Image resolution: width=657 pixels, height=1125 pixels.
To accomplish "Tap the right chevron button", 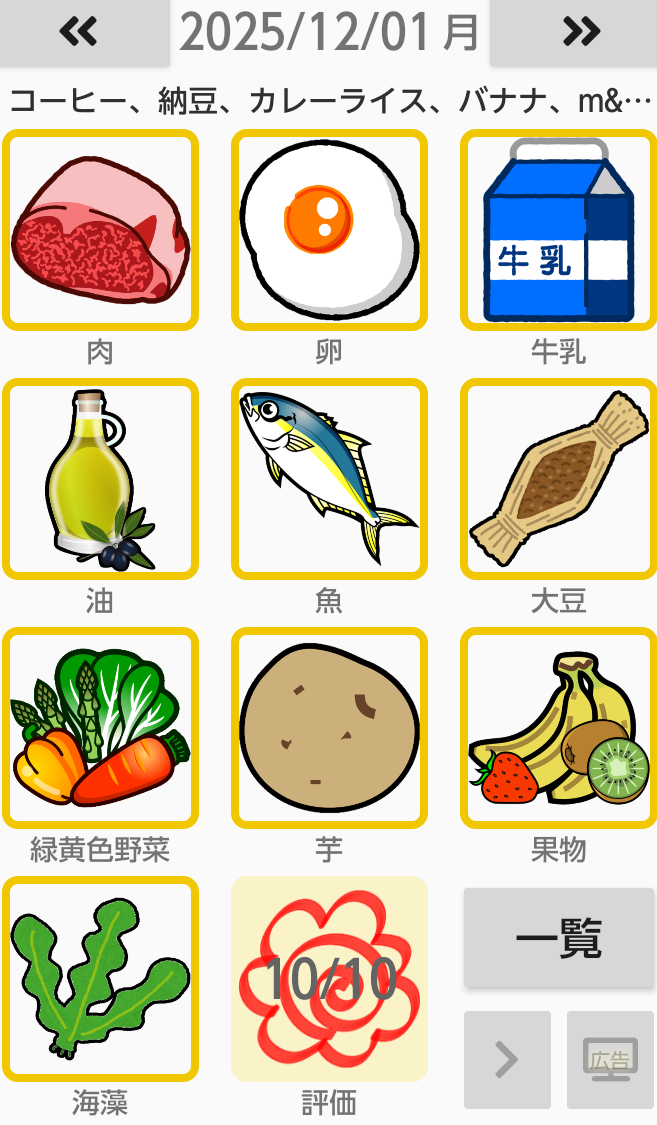I will (x=507, y=1059).
